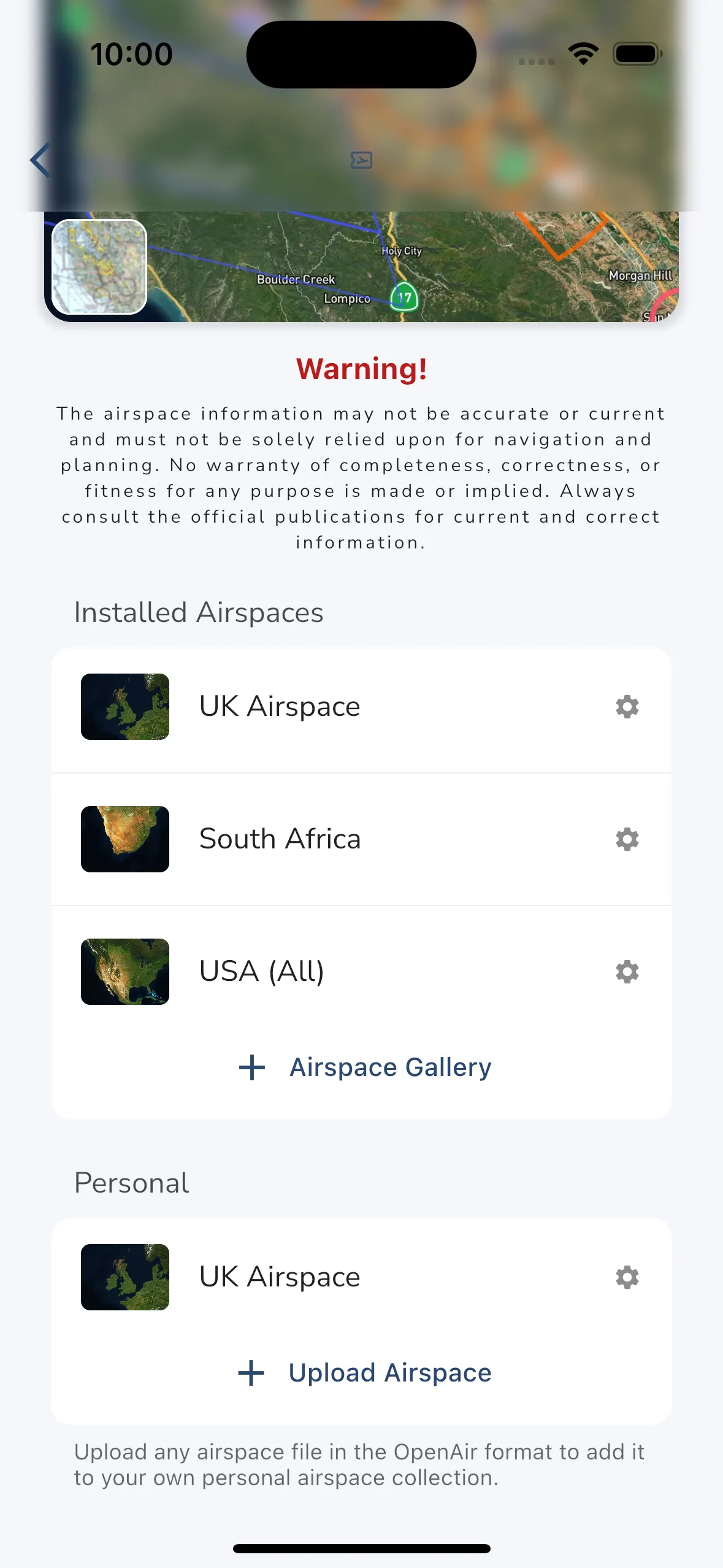The height and width of the screenshot is (1568, 723).
Task: Tap Upload Airspace
Action: click(x=389, y=1373)
